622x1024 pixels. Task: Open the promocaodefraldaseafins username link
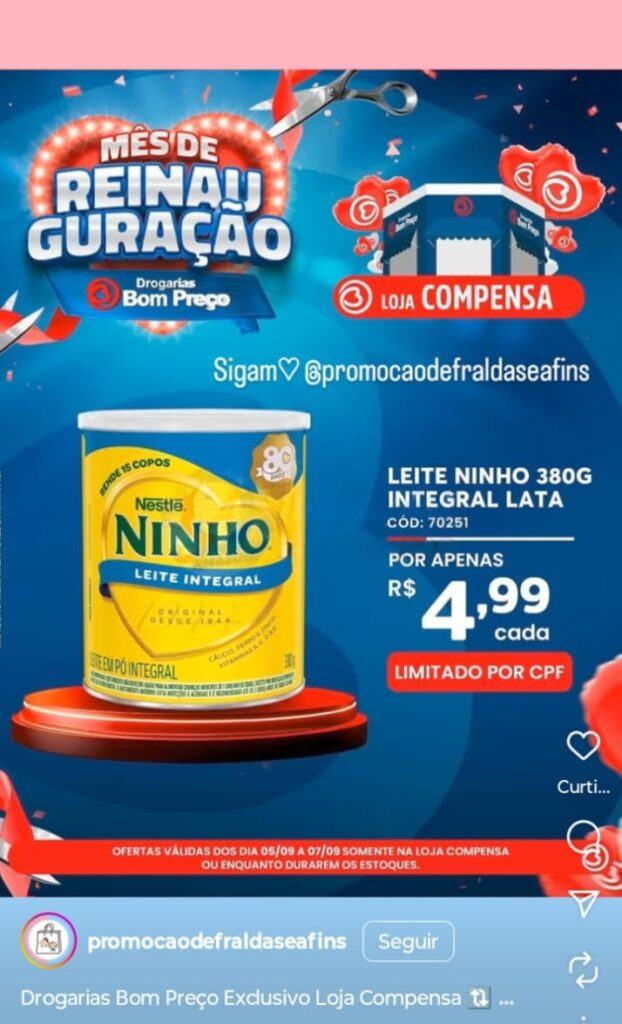pos(216,941)
